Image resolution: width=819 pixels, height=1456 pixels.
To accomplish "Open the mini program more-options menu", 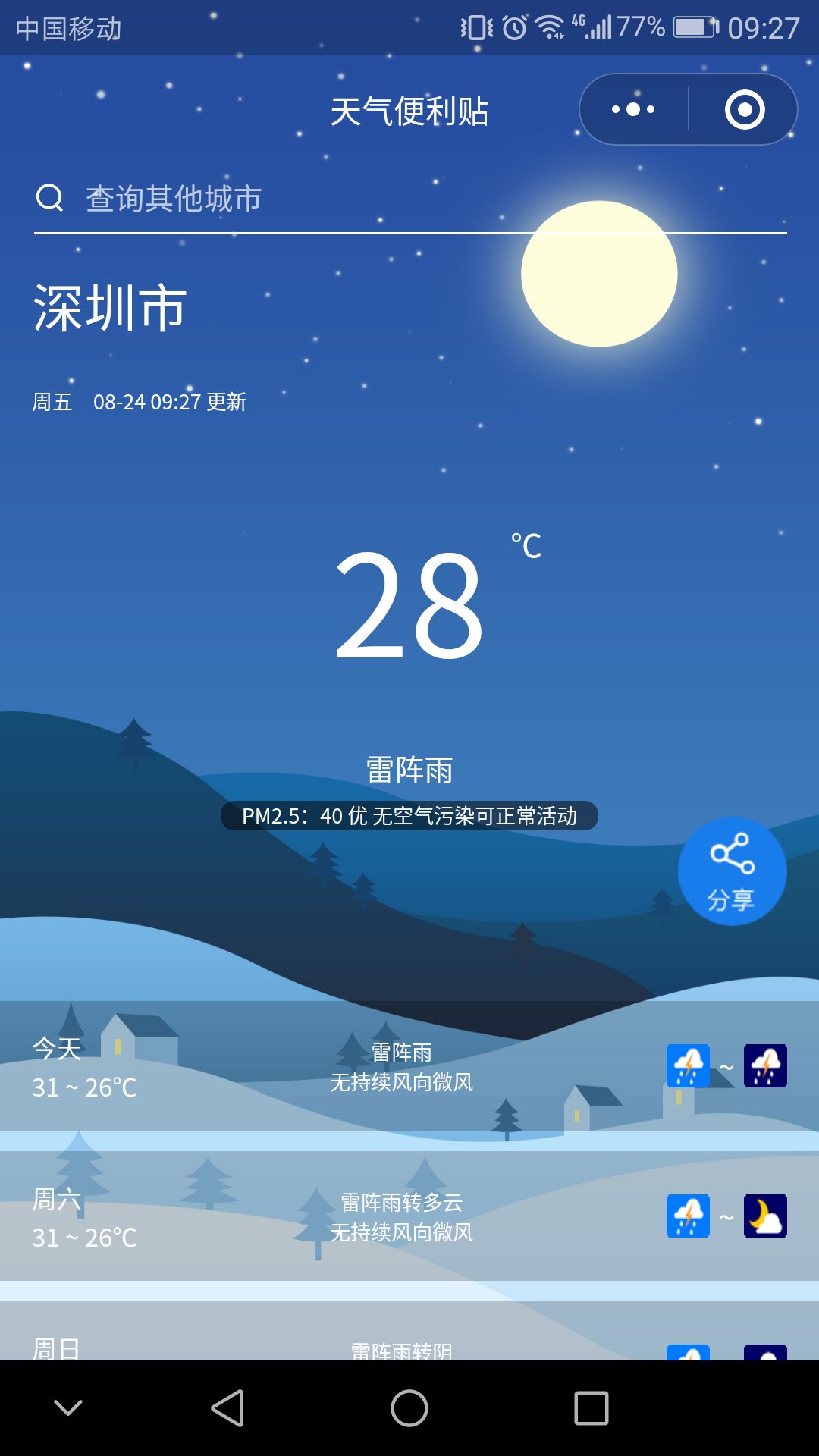I will pyautogui.click(x=634, y=110).
